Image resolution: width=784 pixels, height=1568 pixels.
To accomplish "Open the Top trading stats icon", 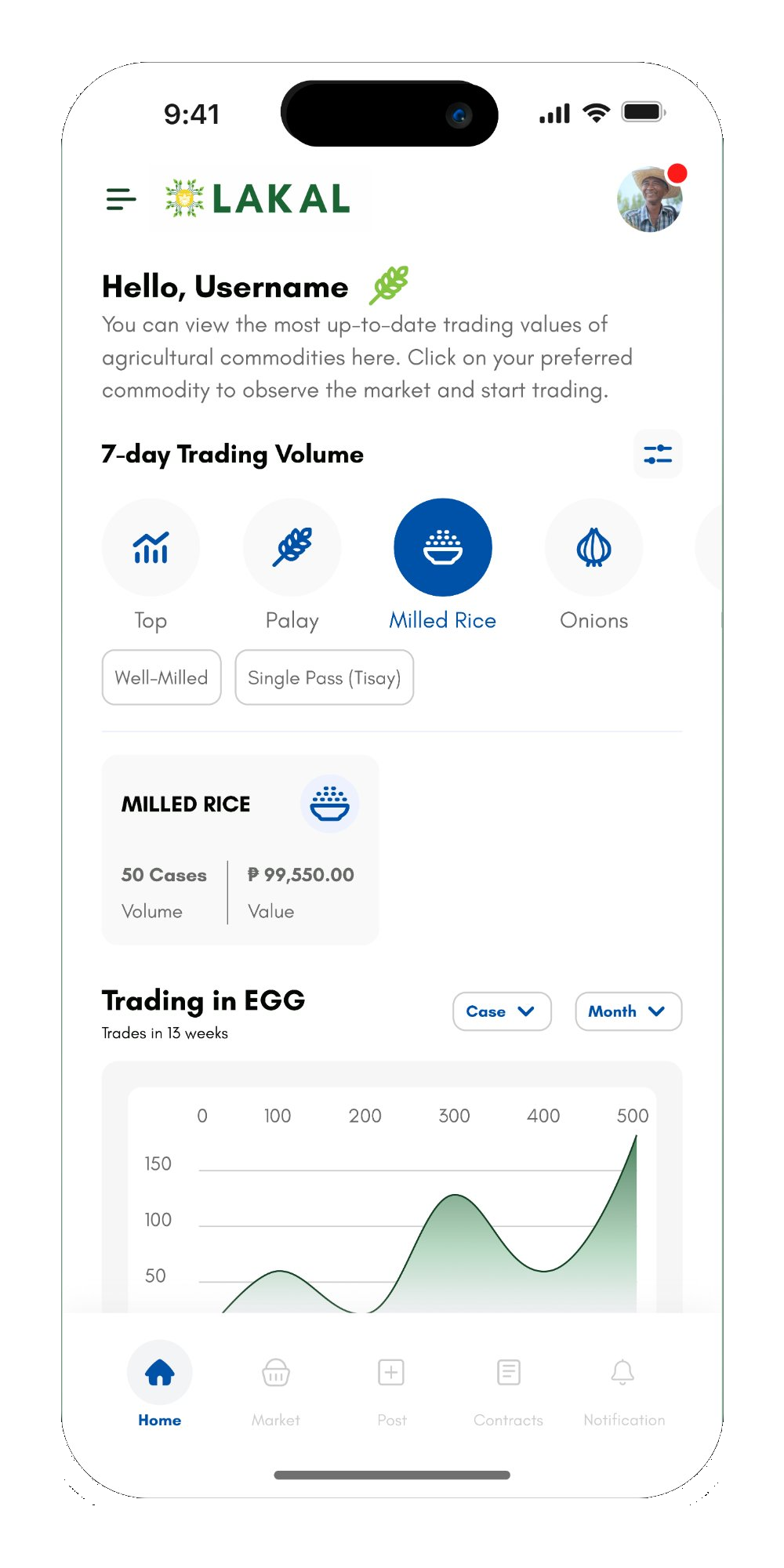I will [x=151, y=546].
